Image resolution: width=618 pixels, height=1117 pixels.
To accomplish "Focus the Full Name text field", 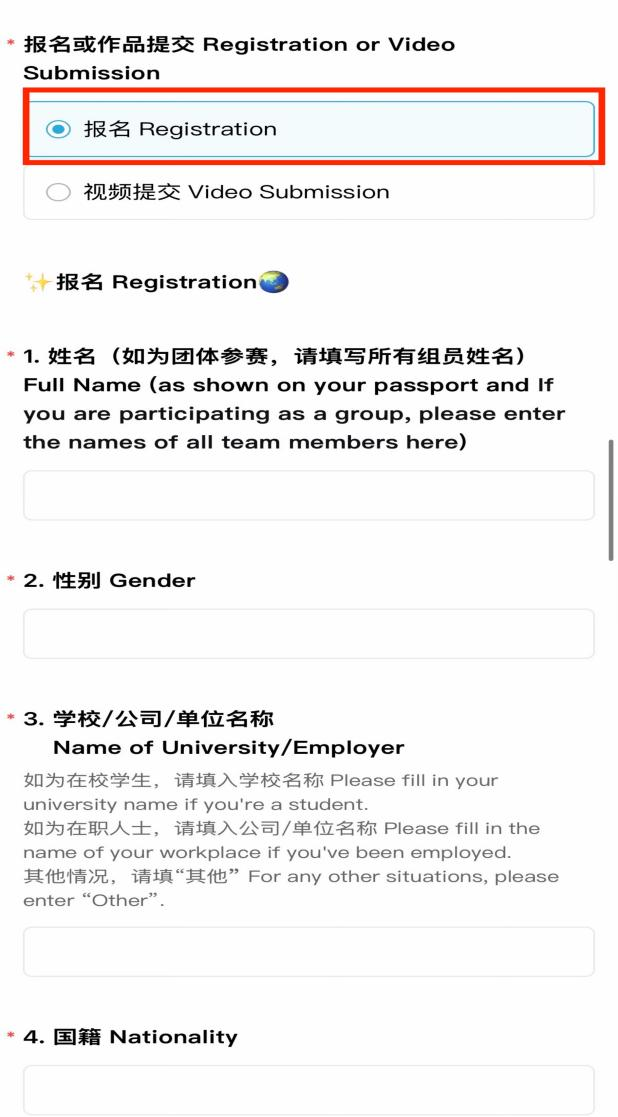I will coord(308,496).
